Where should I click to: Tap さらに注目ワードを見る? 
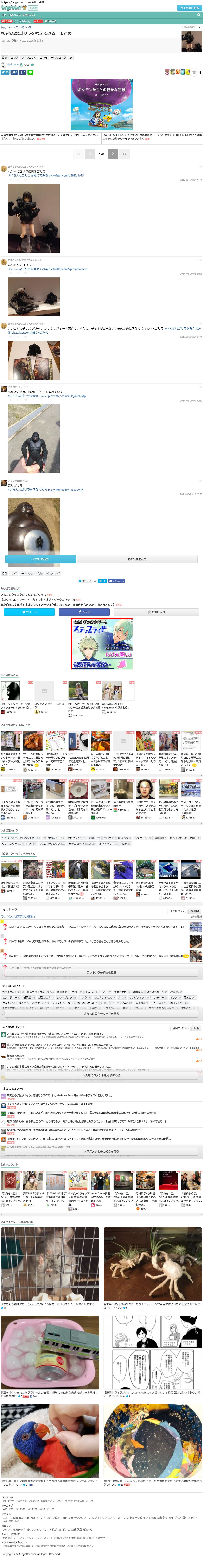coord(101,1014)
